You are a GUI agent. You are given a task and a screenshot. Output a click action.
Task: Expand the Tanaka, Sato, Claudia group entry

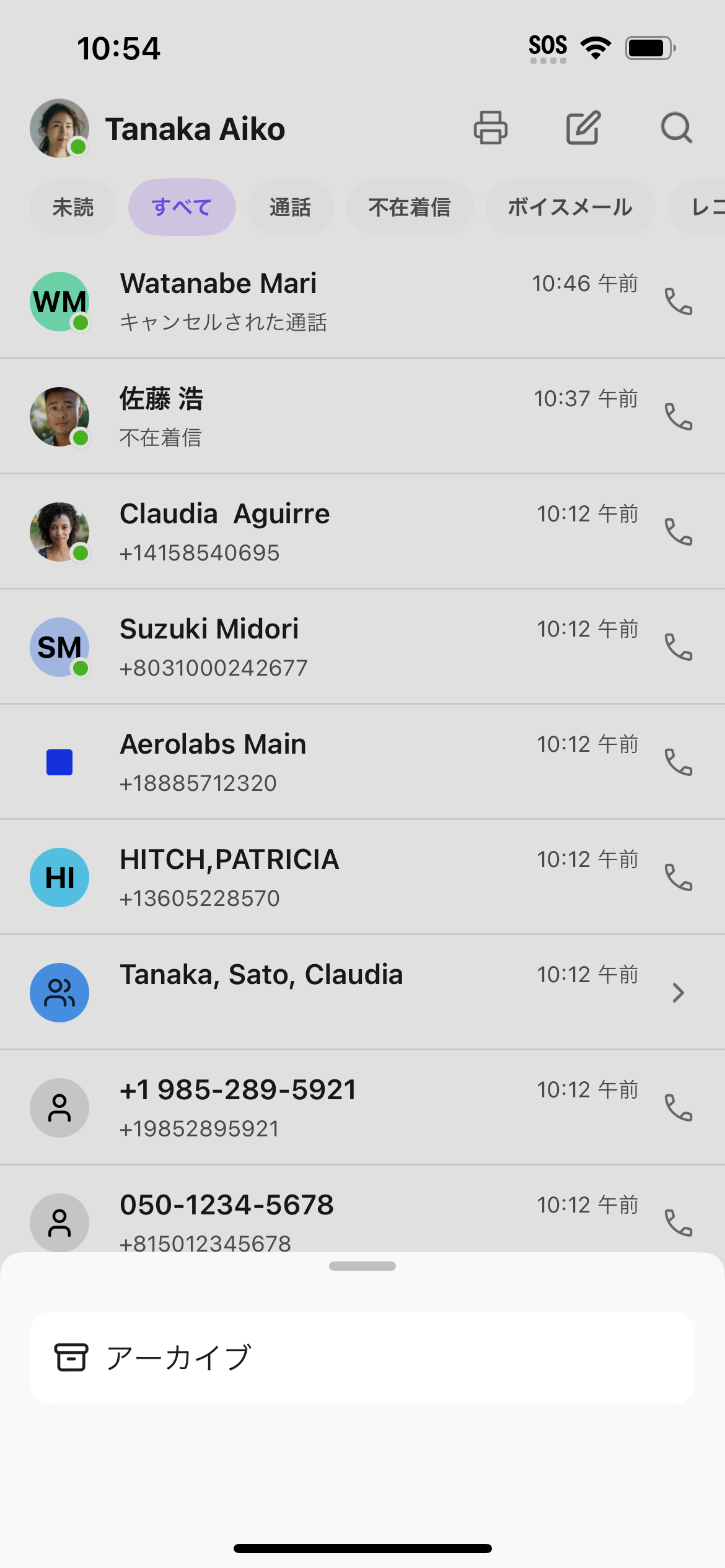click(x=679, y=992)
